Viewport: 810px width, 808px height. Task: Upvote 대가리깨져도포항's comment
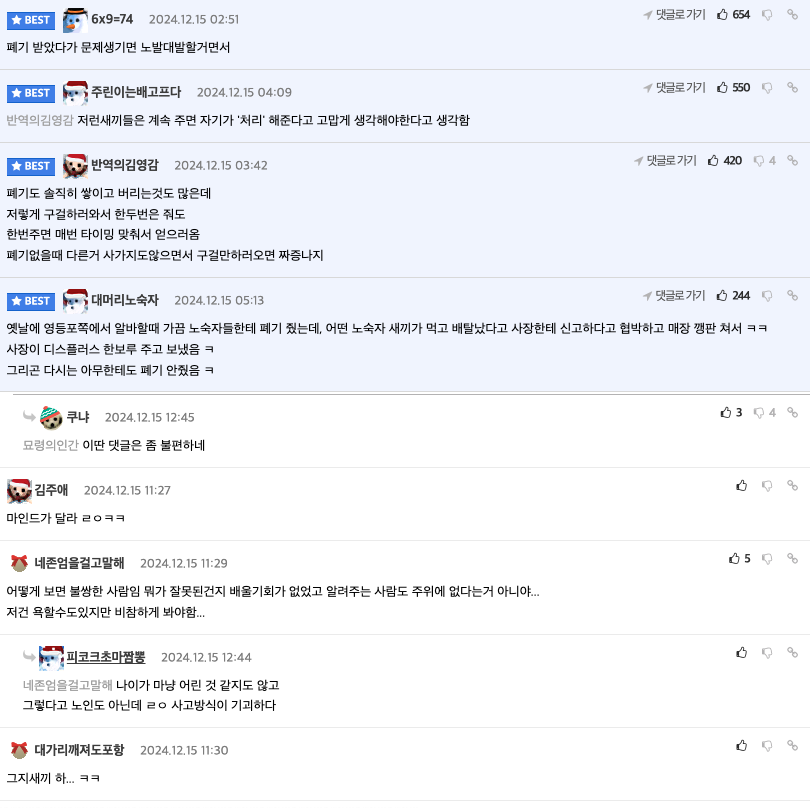742,745
